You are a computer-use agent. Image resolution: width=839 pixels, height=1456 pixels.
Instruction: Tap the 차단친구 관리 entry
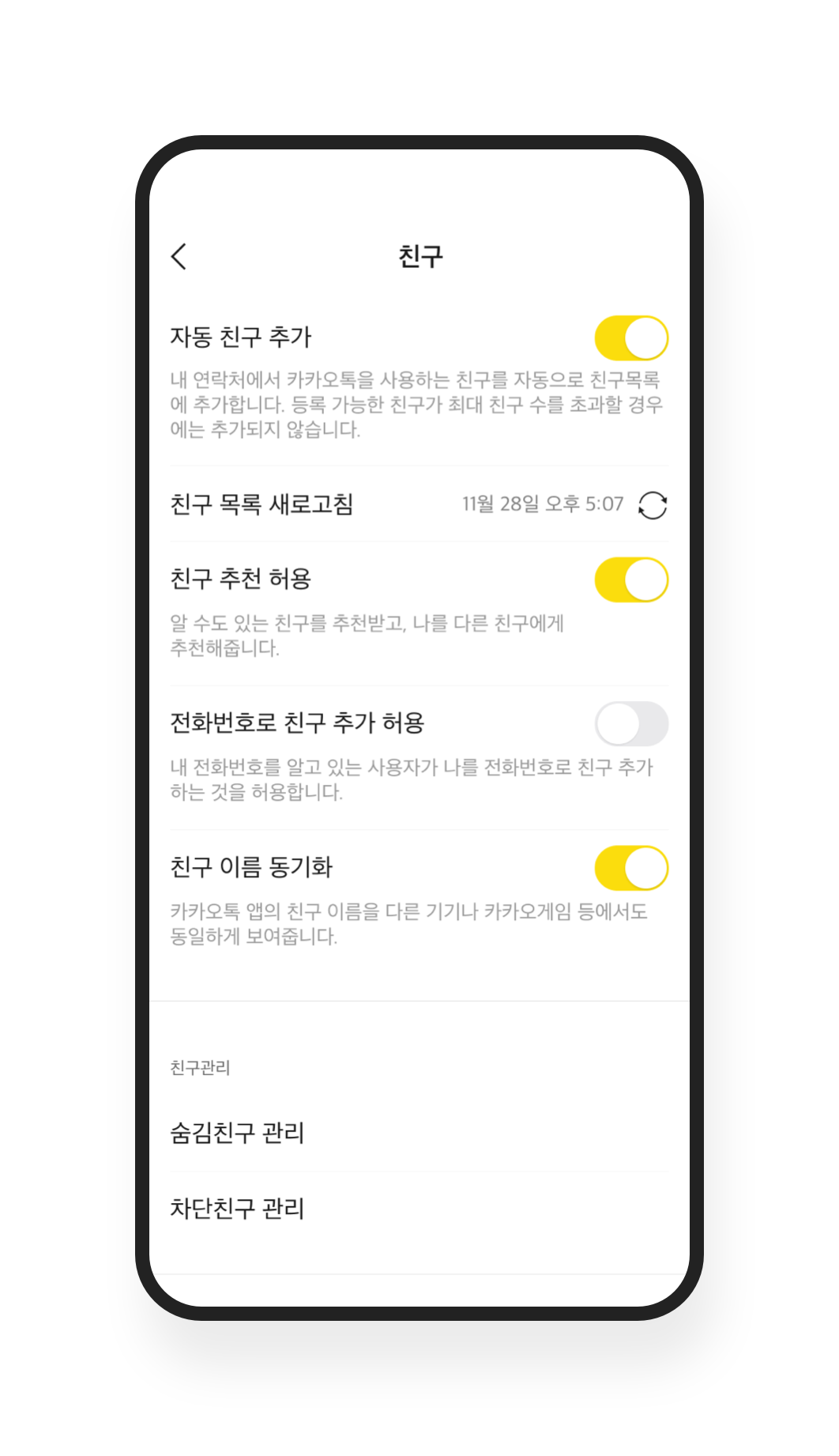tap(239, 1207)
